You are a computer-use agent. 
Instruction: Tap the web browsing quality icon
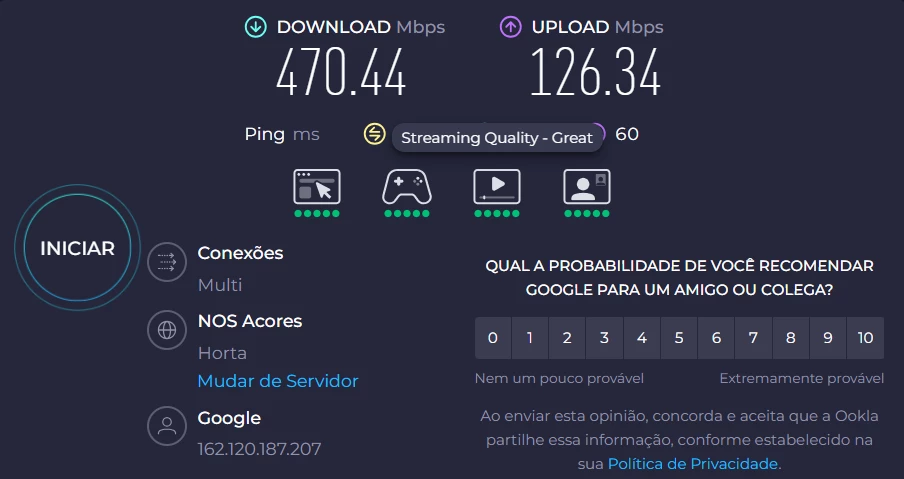(x=316, y=187)
